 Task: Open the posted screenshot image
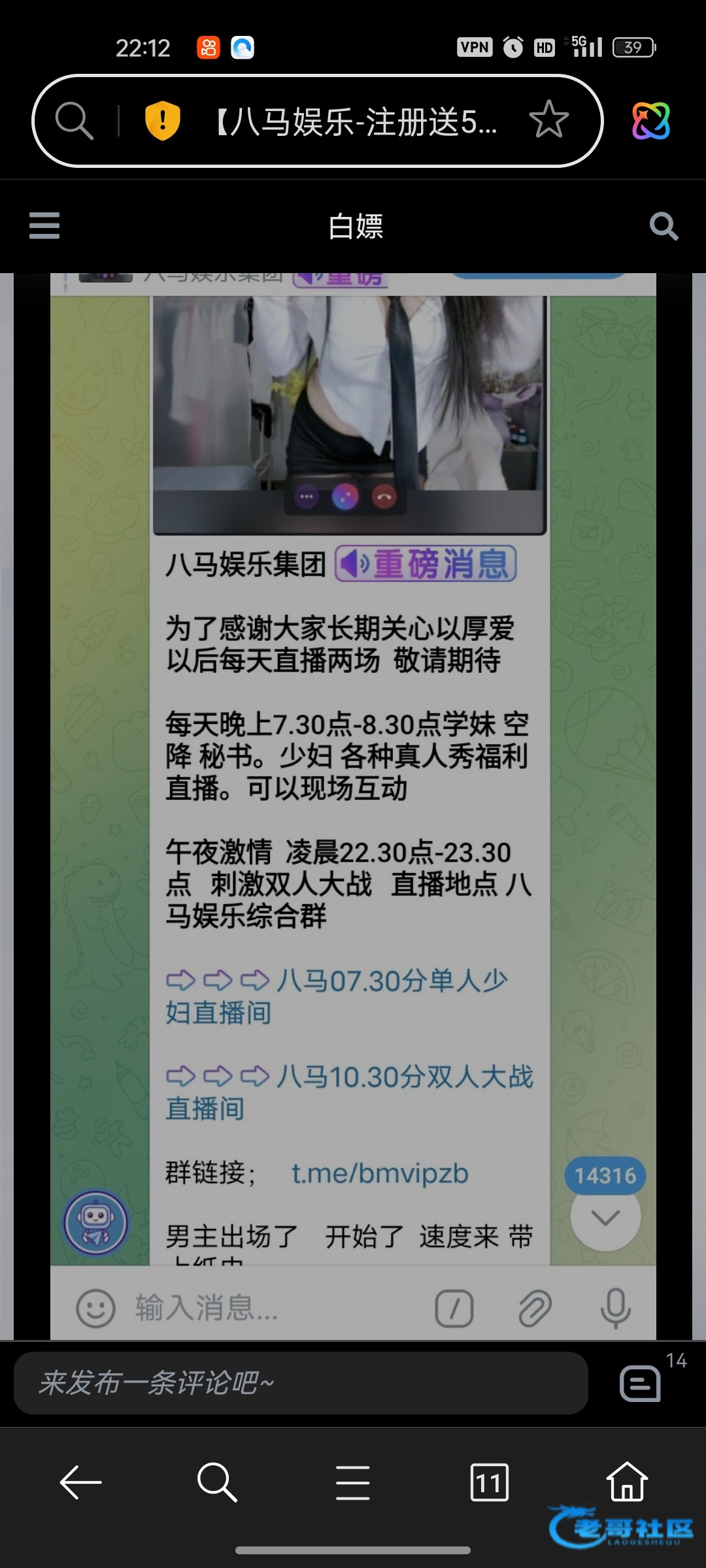click(x=353, y=784)
